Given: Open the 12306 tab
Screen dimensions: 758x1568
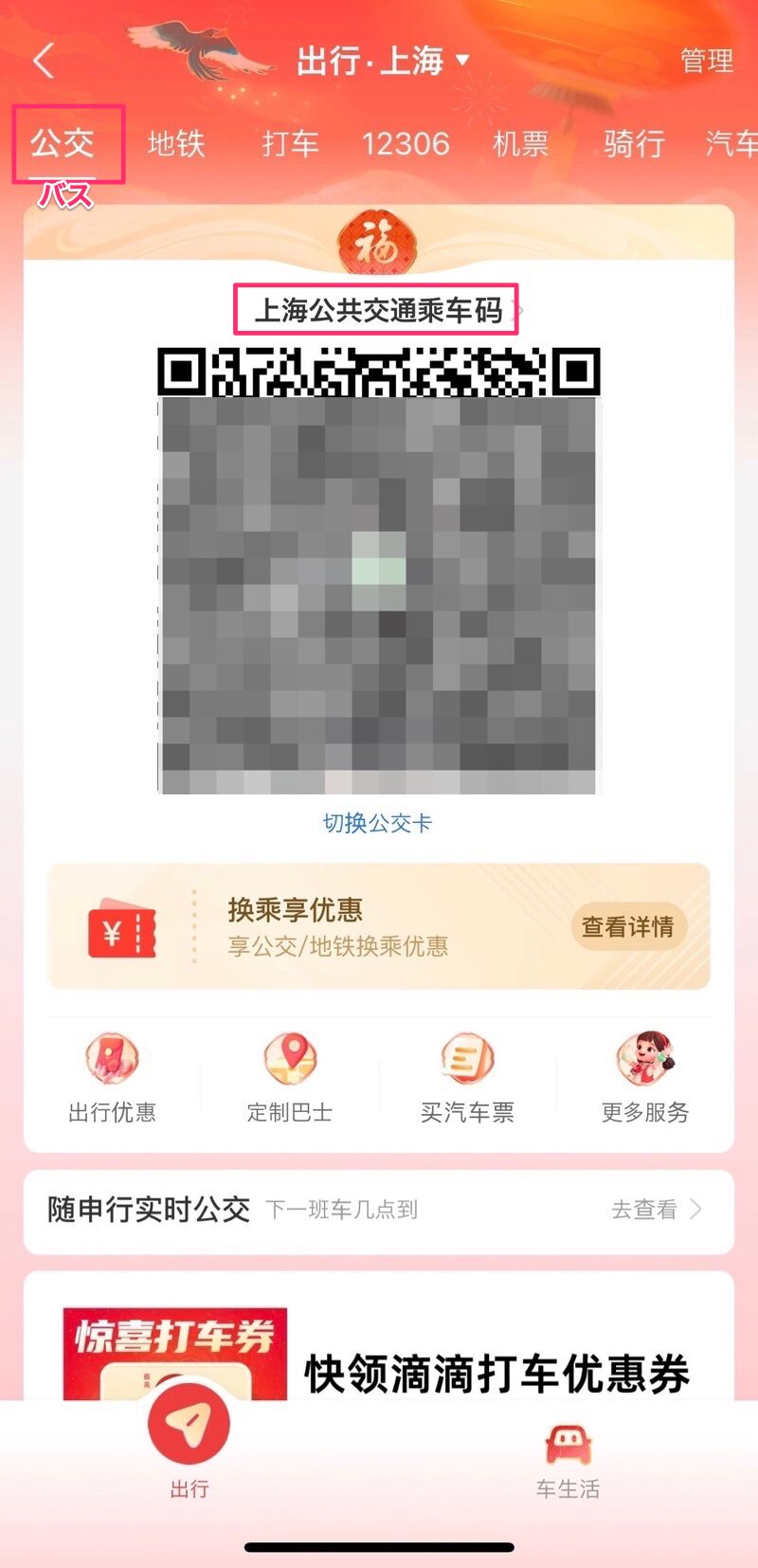Looking at the screenshot, I should [406, 144].
